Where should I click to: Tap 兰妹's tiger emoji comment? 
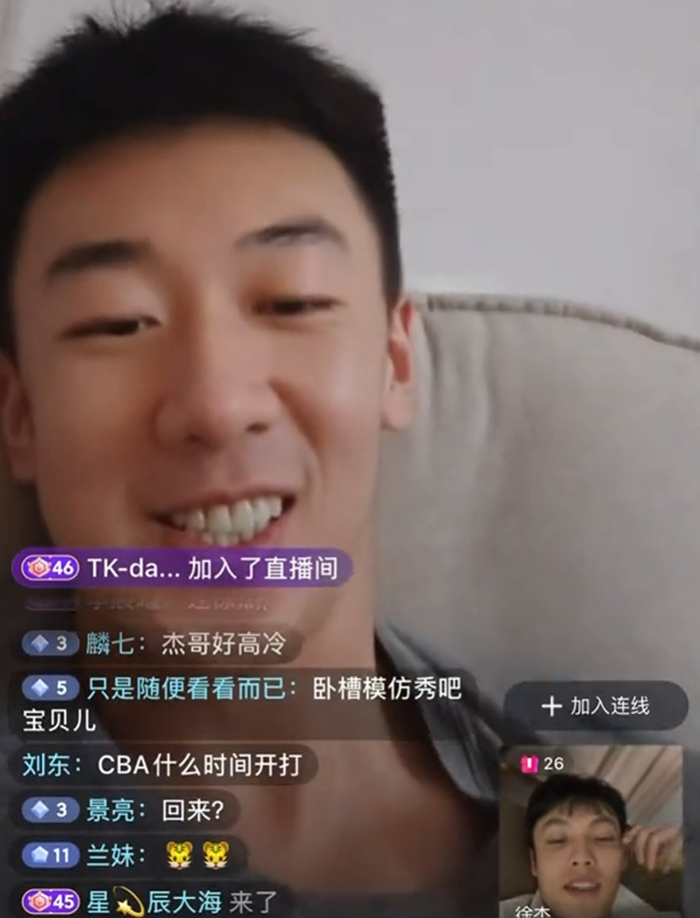pyautogui.click(x=129, y=855)
